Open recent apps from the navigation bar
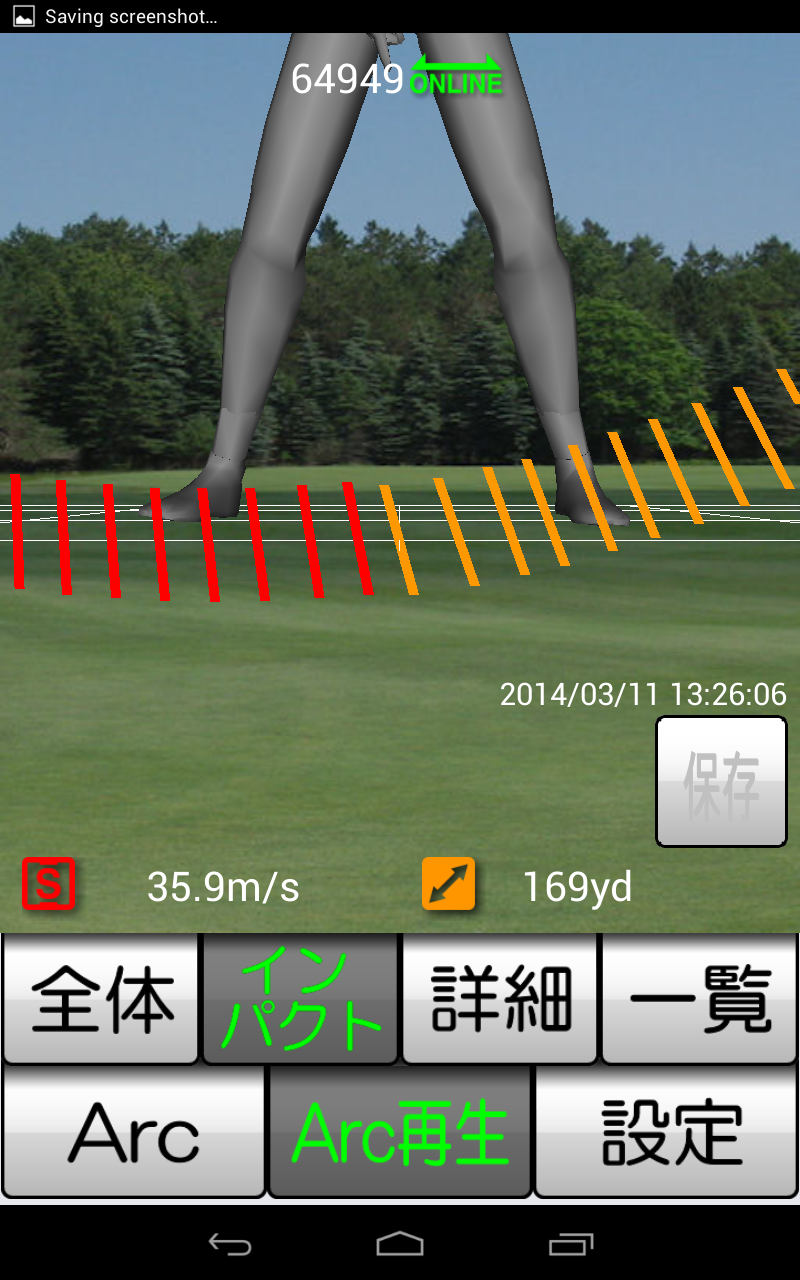Screen dimensions: 800x1280 coord(571,1244)
